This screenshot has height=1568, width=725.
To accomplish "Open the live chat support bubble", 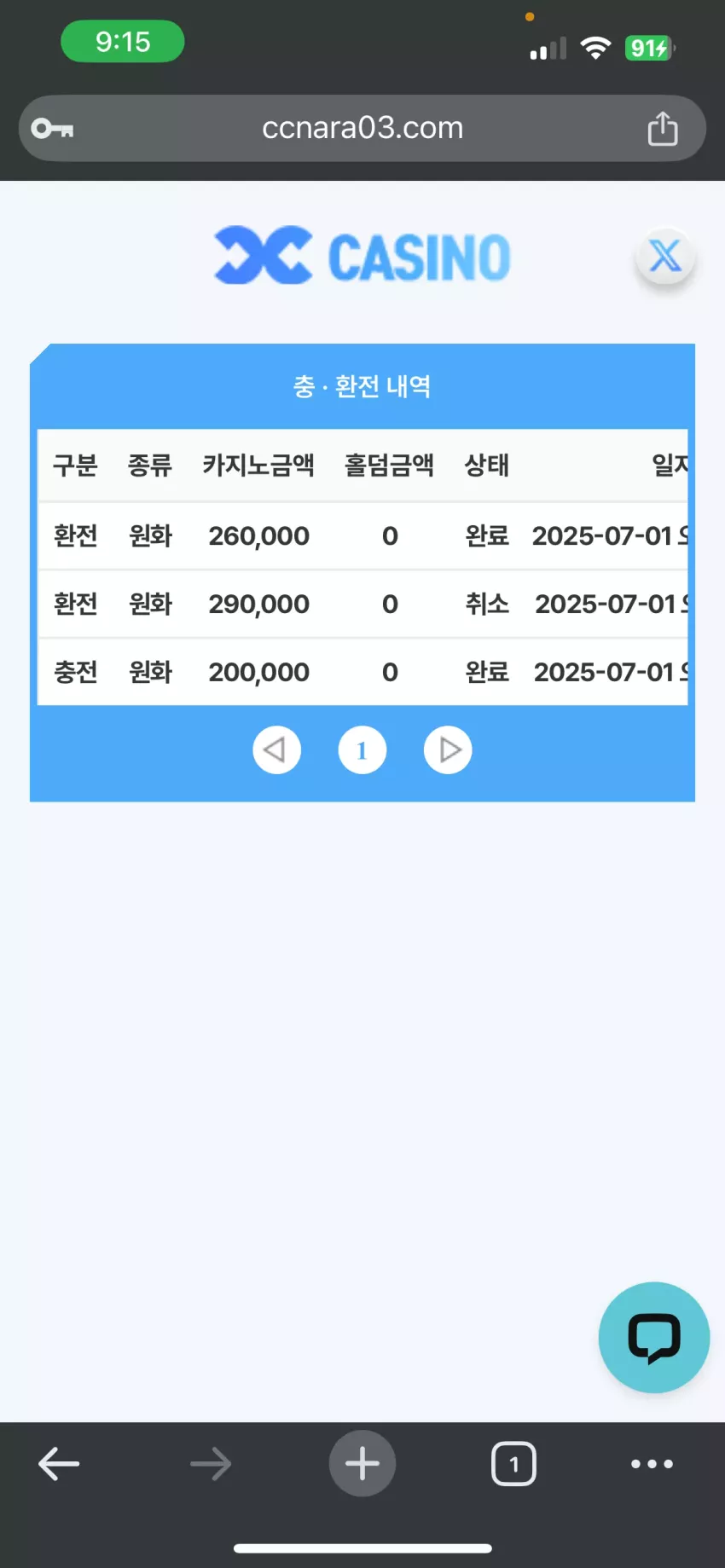I will [x=654, y=1337].
